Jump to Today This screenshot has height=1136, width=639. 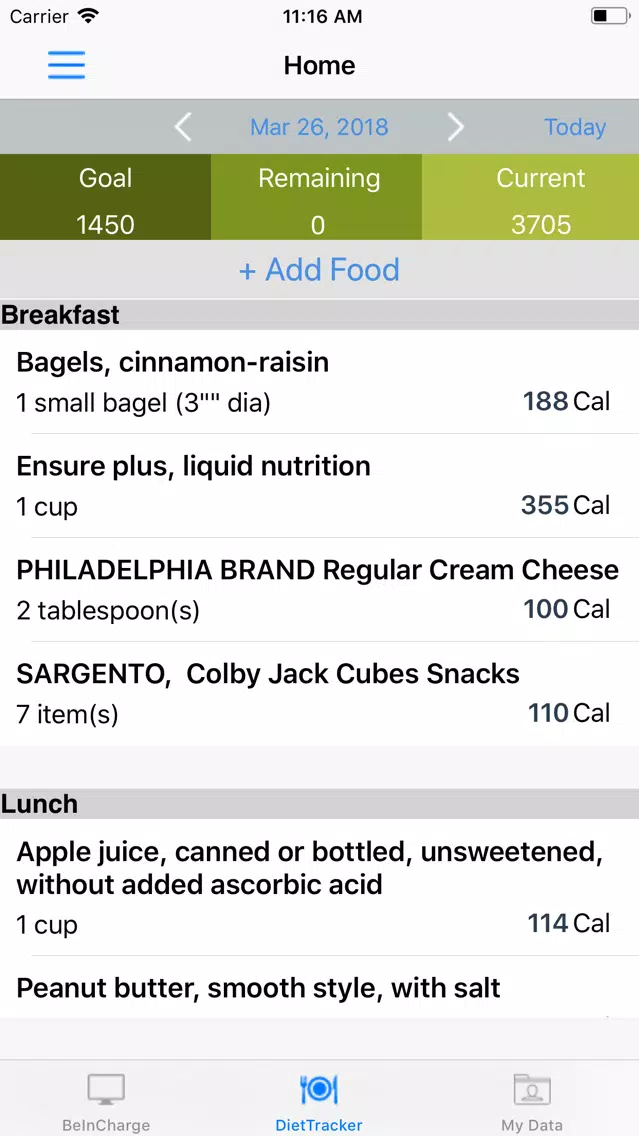tap(575, 128)
